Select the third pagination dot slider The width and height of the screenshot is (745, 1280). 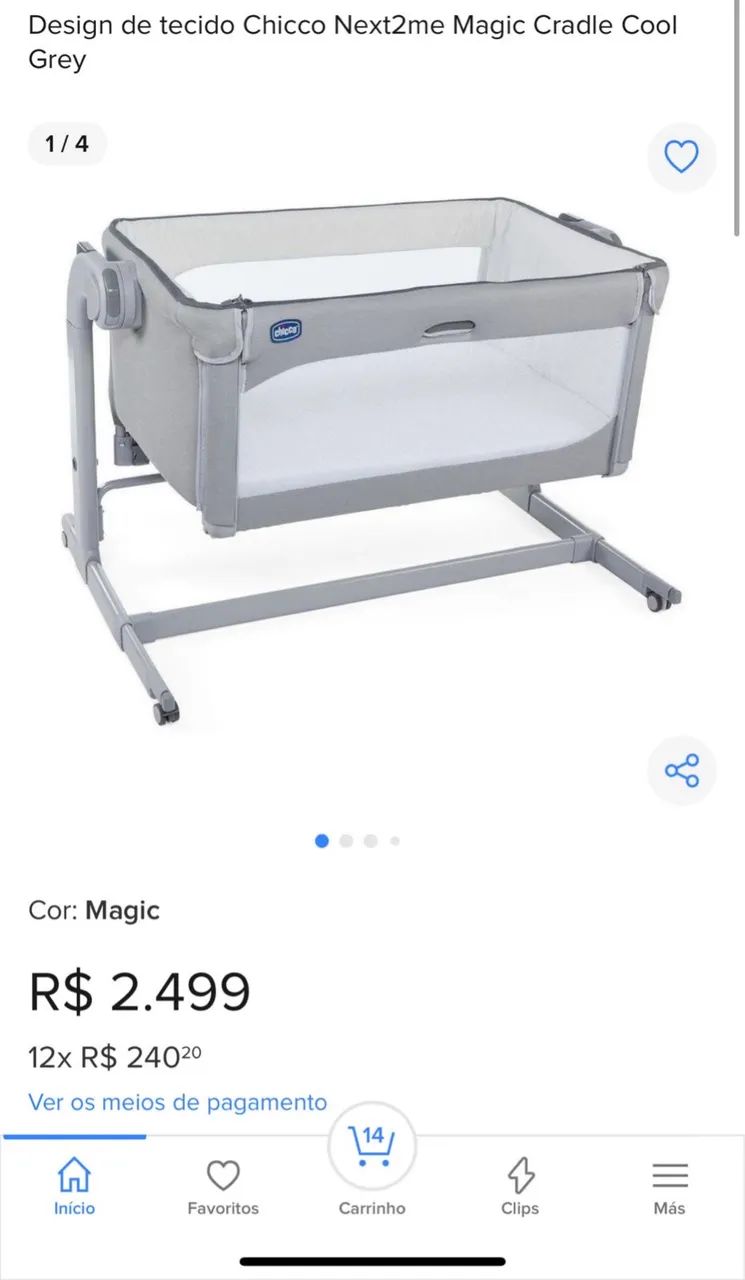coord(370,841)
